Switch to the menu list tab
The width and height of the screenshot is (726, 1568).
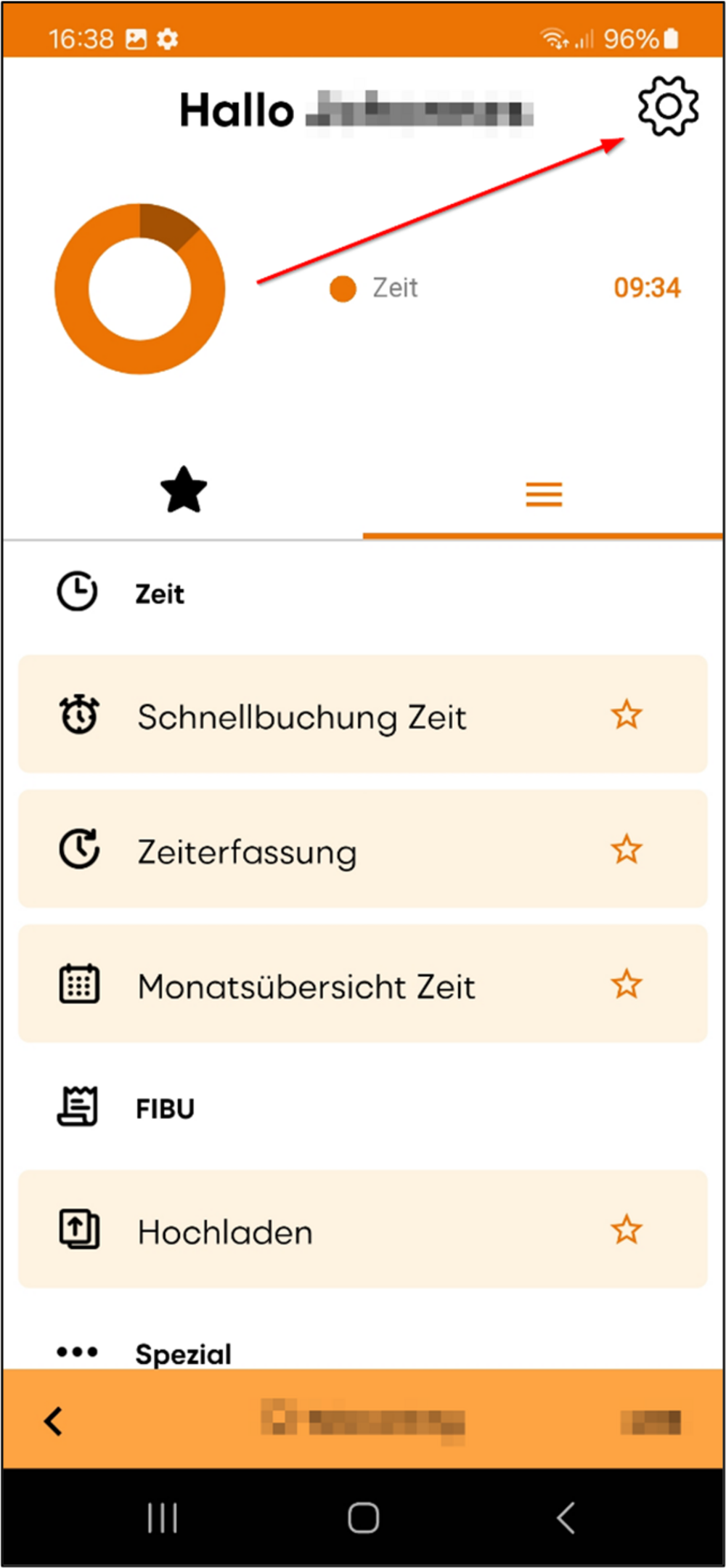point(544,494)
